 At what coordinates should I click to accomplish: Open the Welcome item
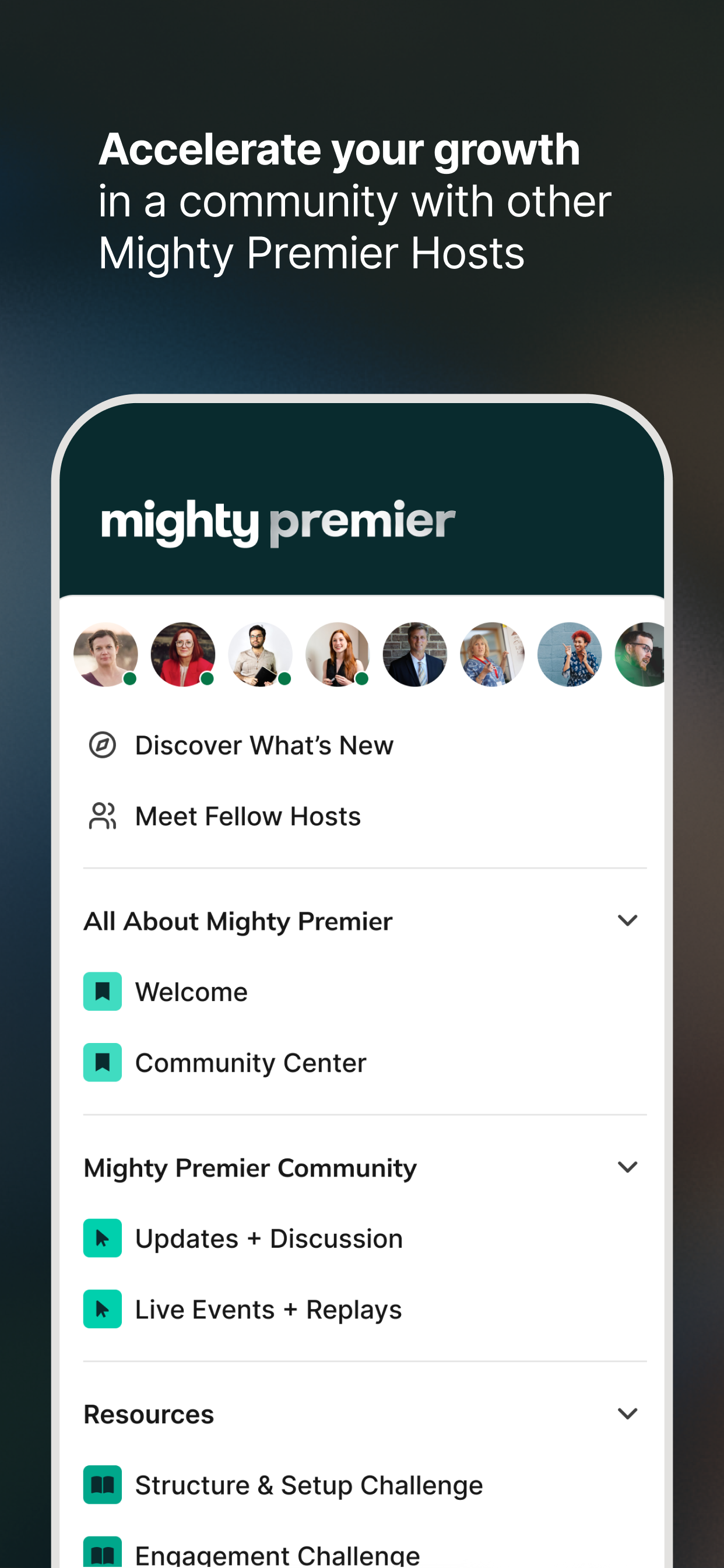coord(191,991)
